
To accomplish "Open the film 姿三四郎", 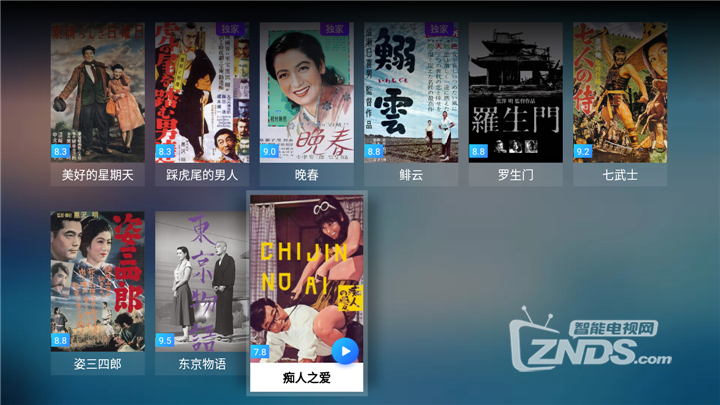I will pos(98,282).
